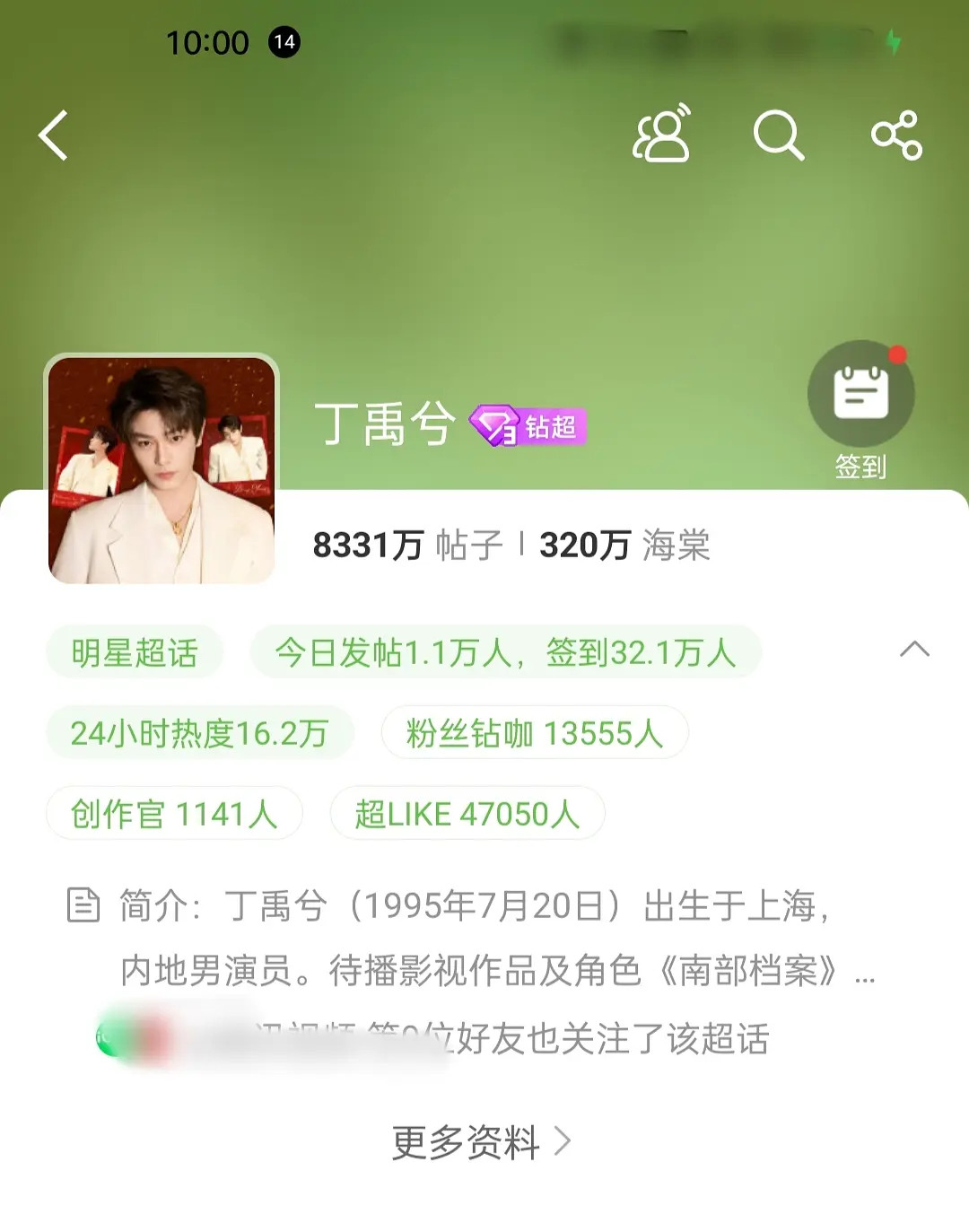The image size is (969, 1232).
Task: Tap the 签到 check-in calendar icon
Action: click(860, 392)
